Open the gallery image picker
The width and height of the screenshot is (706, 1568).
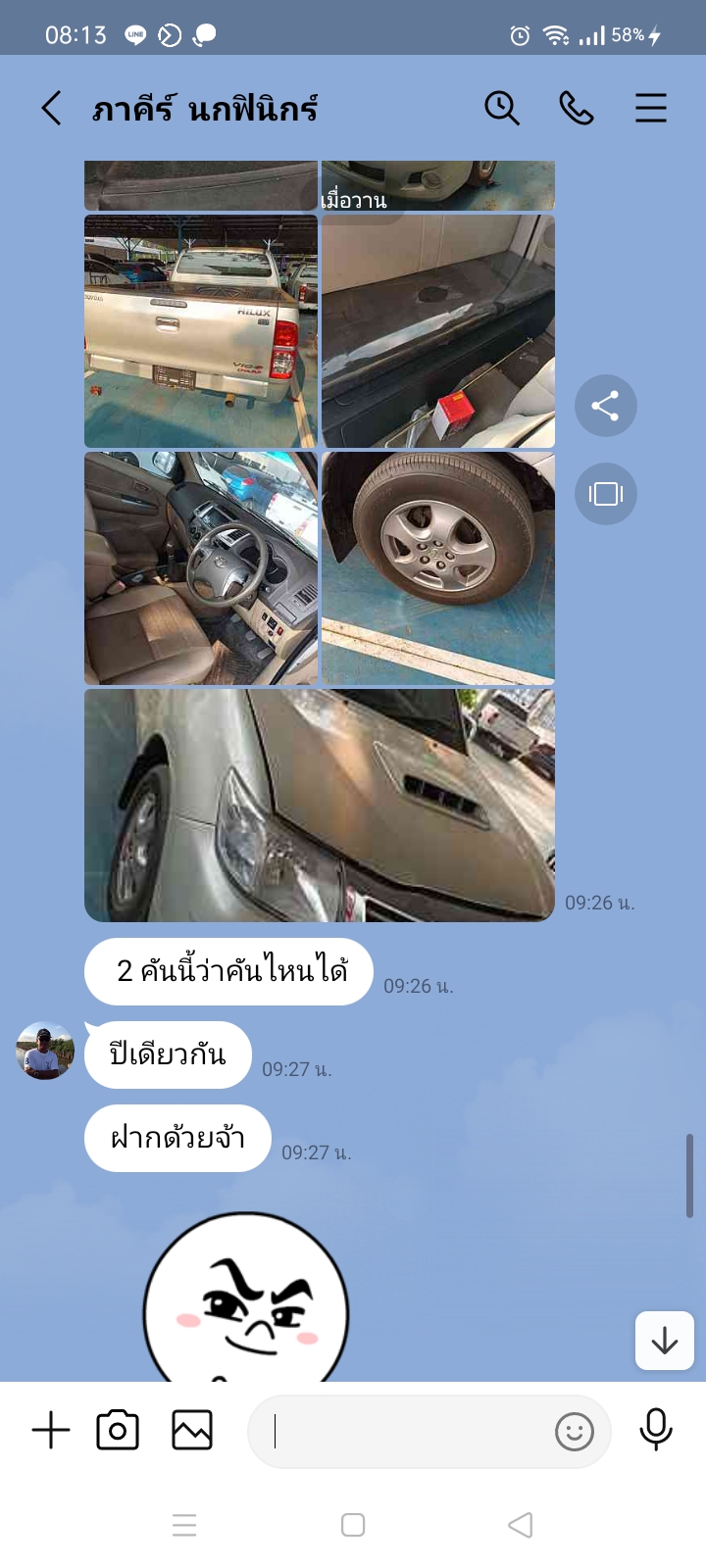[x=192, y=1431]
